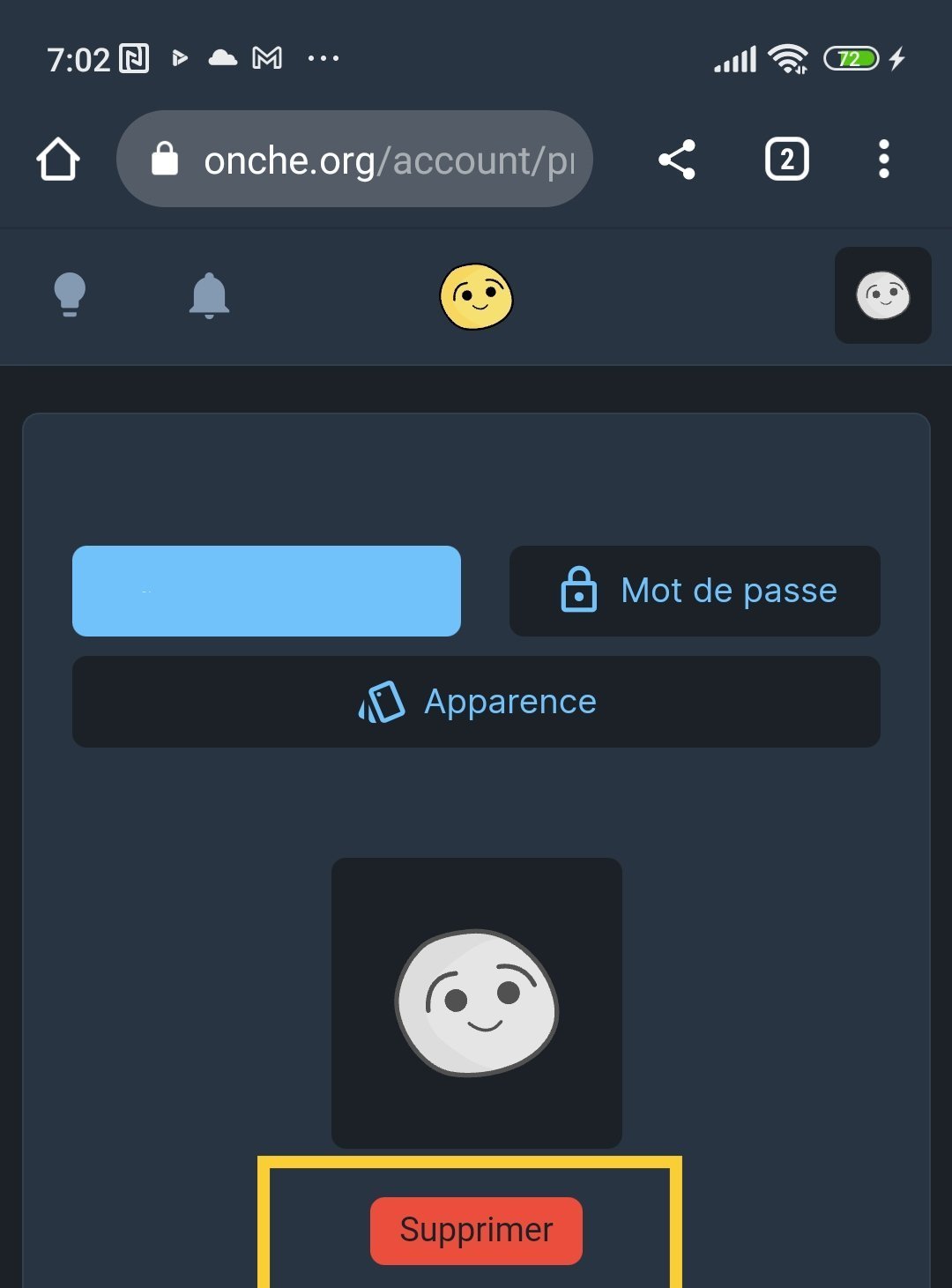Open the browser three-dot overflow menu
Image resolution: width=952 pixels, height=1288 pixels.
tap(883, 159)
